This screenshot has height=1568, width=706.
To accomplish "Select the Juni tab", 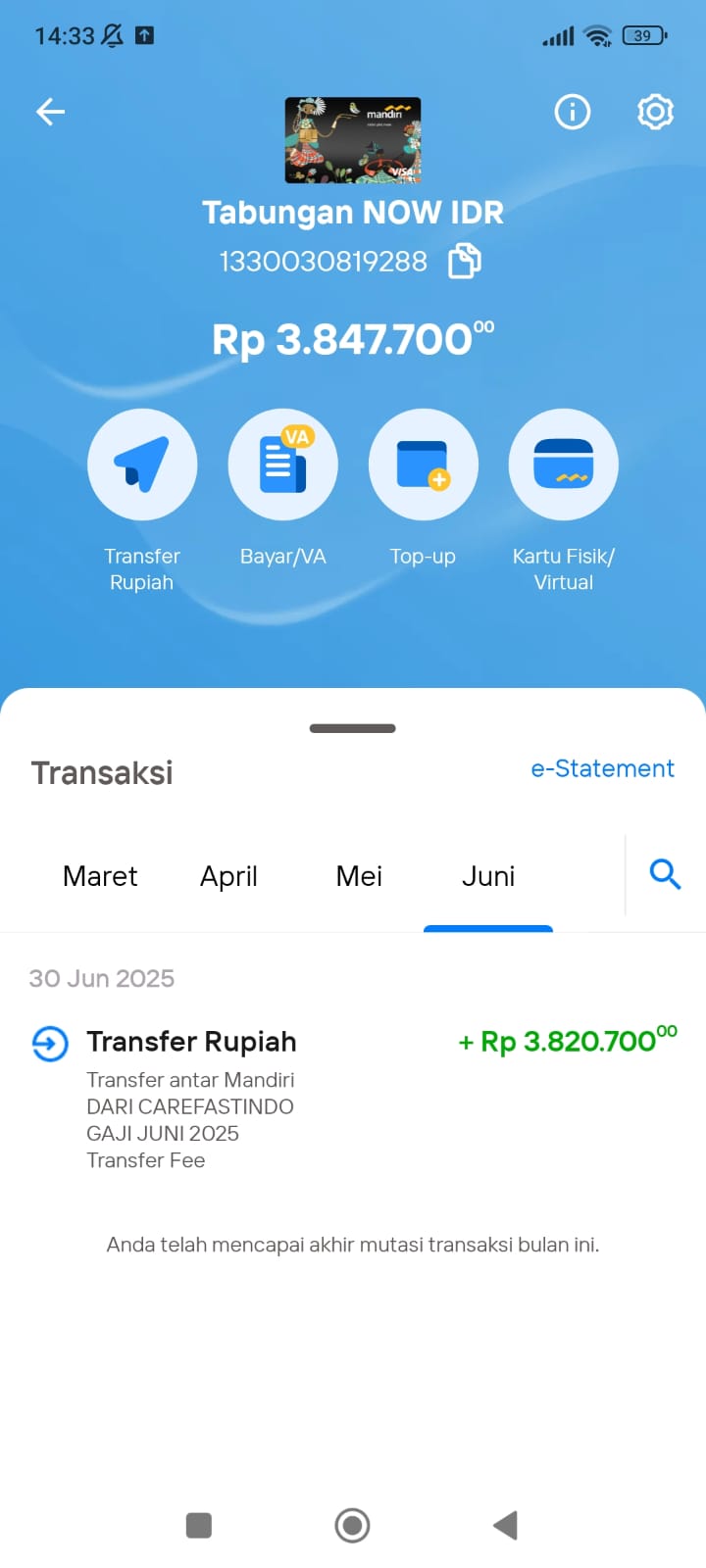I will point(488,876).
